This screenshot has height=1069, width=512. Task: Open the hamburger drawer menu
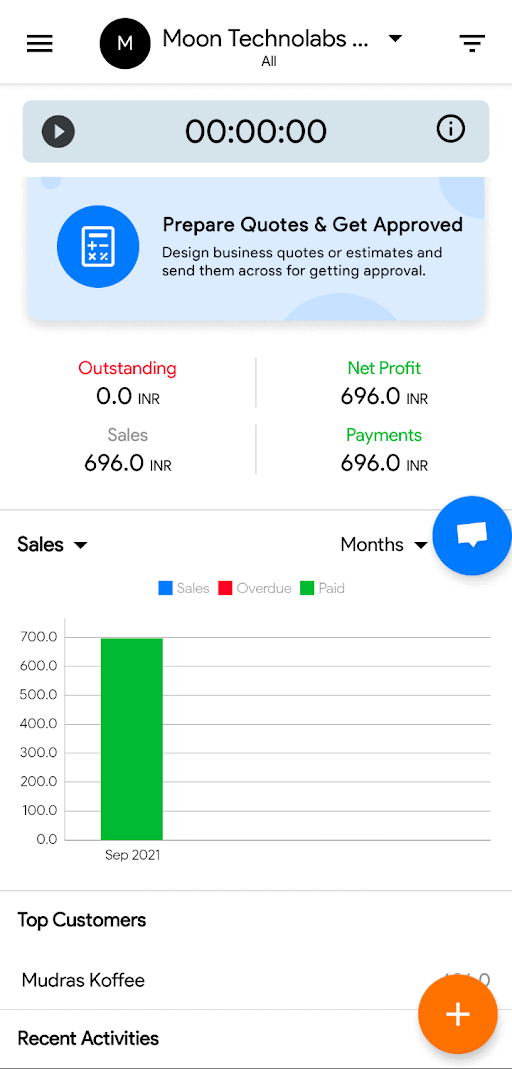pos(40,44)
